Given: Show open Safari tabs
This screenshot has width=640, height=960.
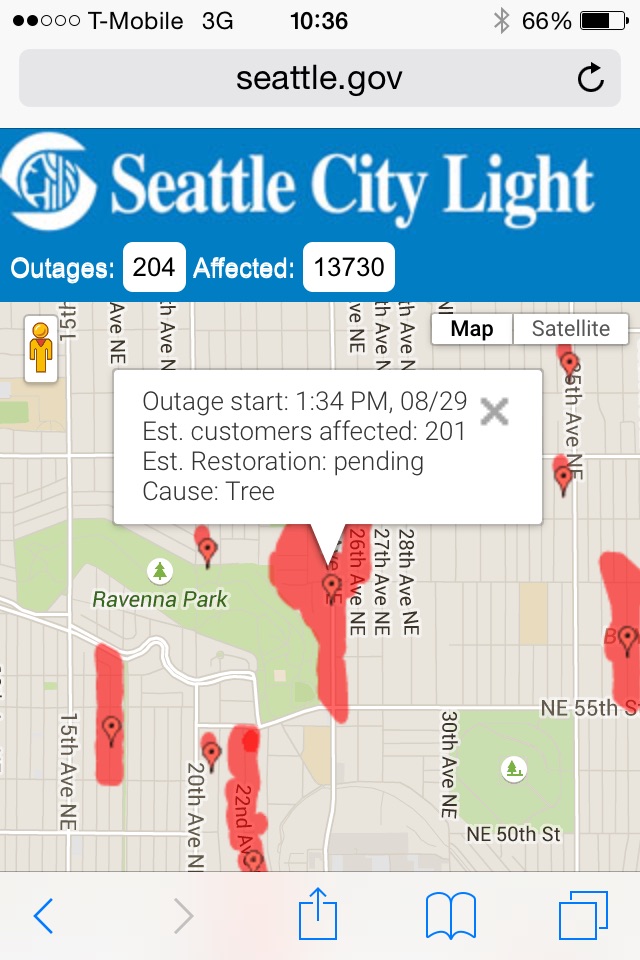Looking at the screenshot, I should 583,915.
